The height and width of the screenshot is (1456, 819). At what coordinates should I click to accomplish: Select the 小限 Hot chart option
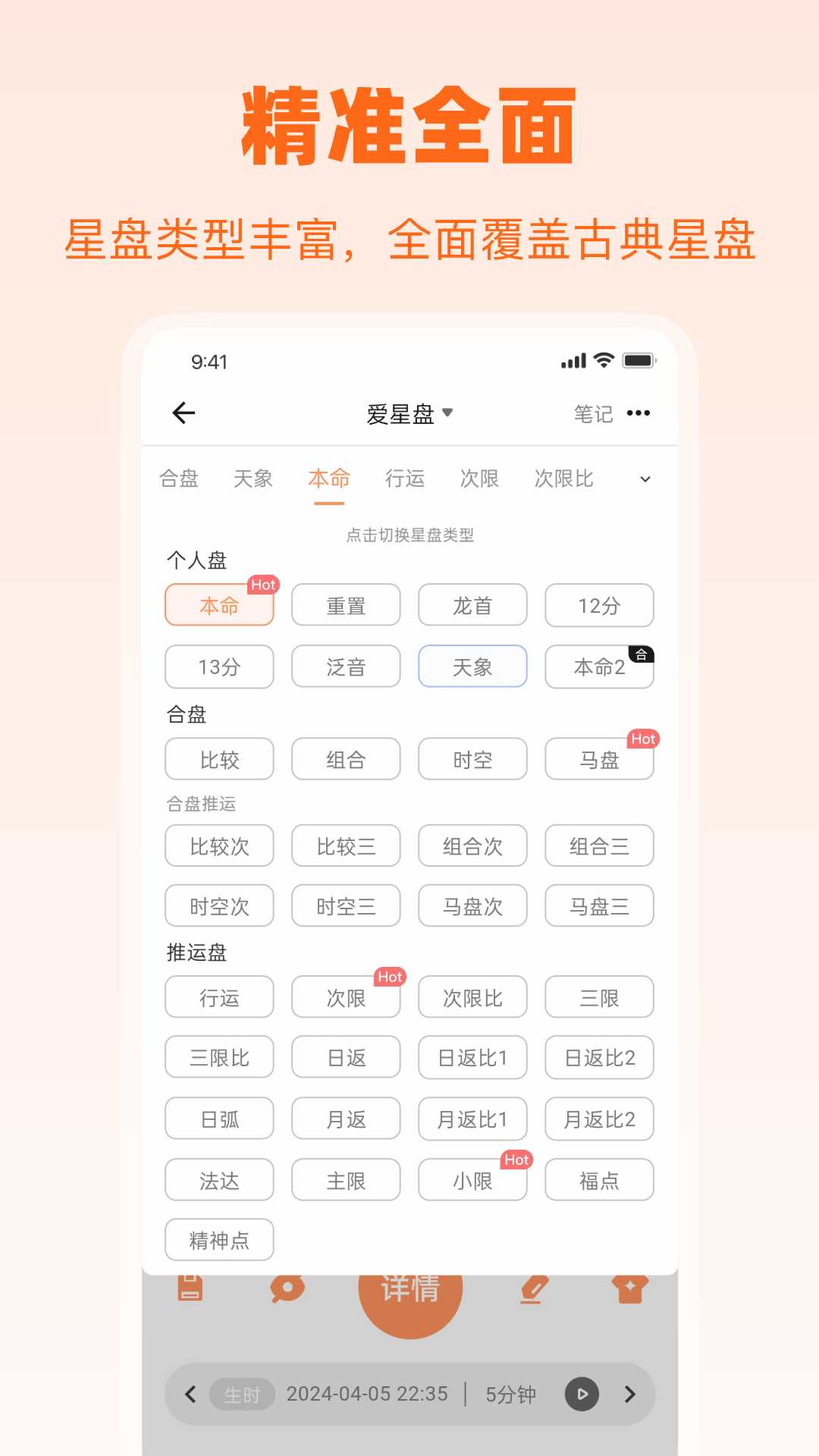point(472,1180)
